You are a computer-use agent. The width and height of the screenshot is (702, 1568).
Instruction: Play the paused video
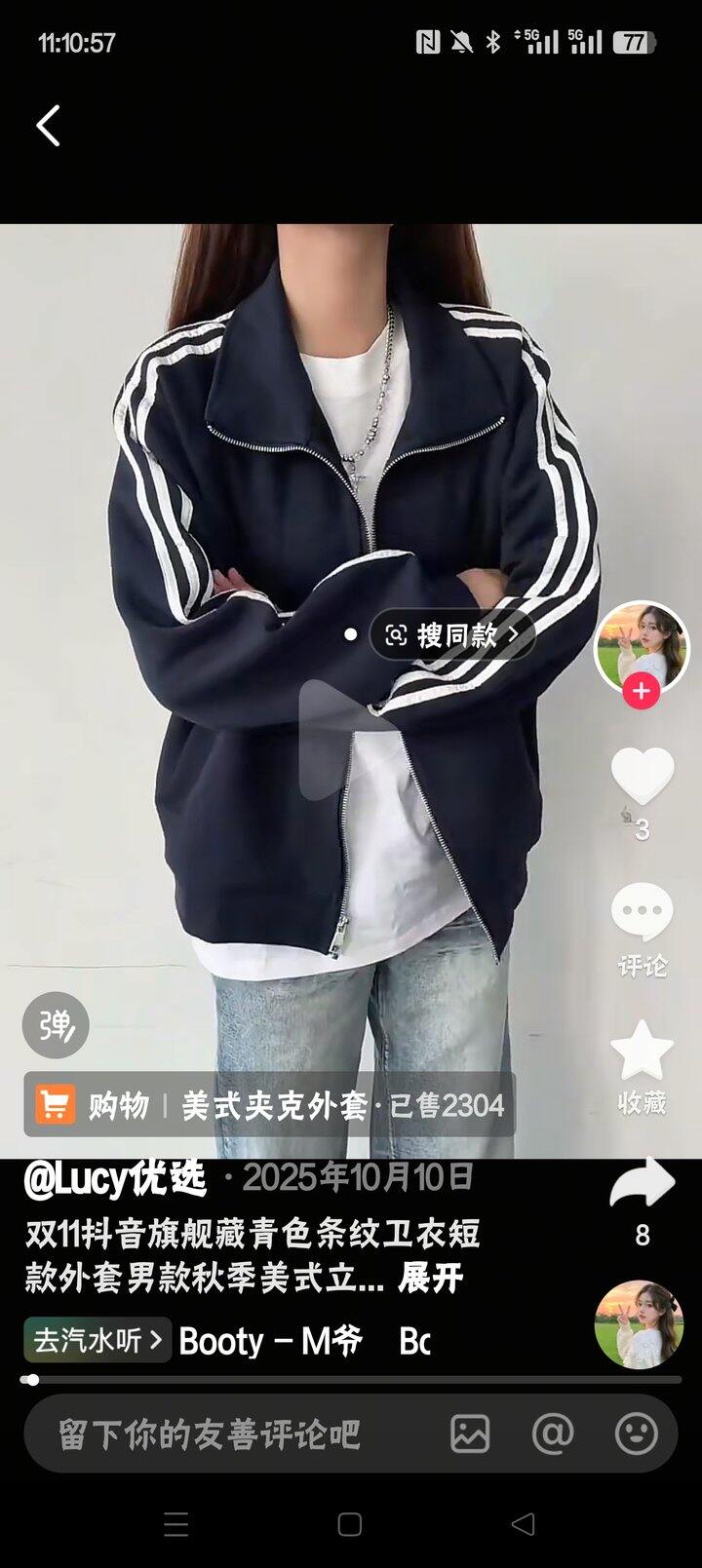pos(351,740)
